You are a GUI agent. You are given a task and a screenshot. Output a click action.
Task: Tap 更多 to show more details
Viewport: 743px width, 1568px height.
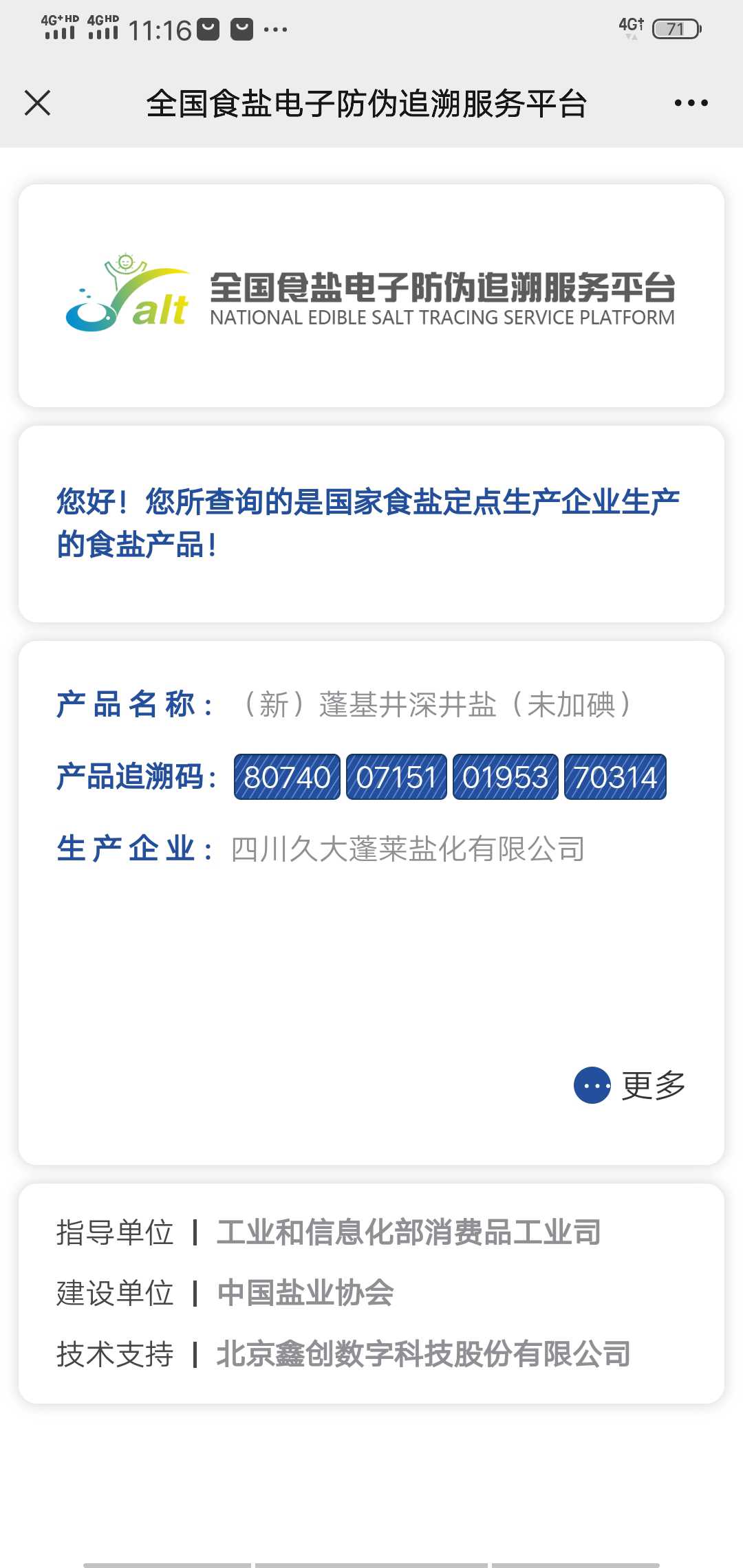point(630,1085)
